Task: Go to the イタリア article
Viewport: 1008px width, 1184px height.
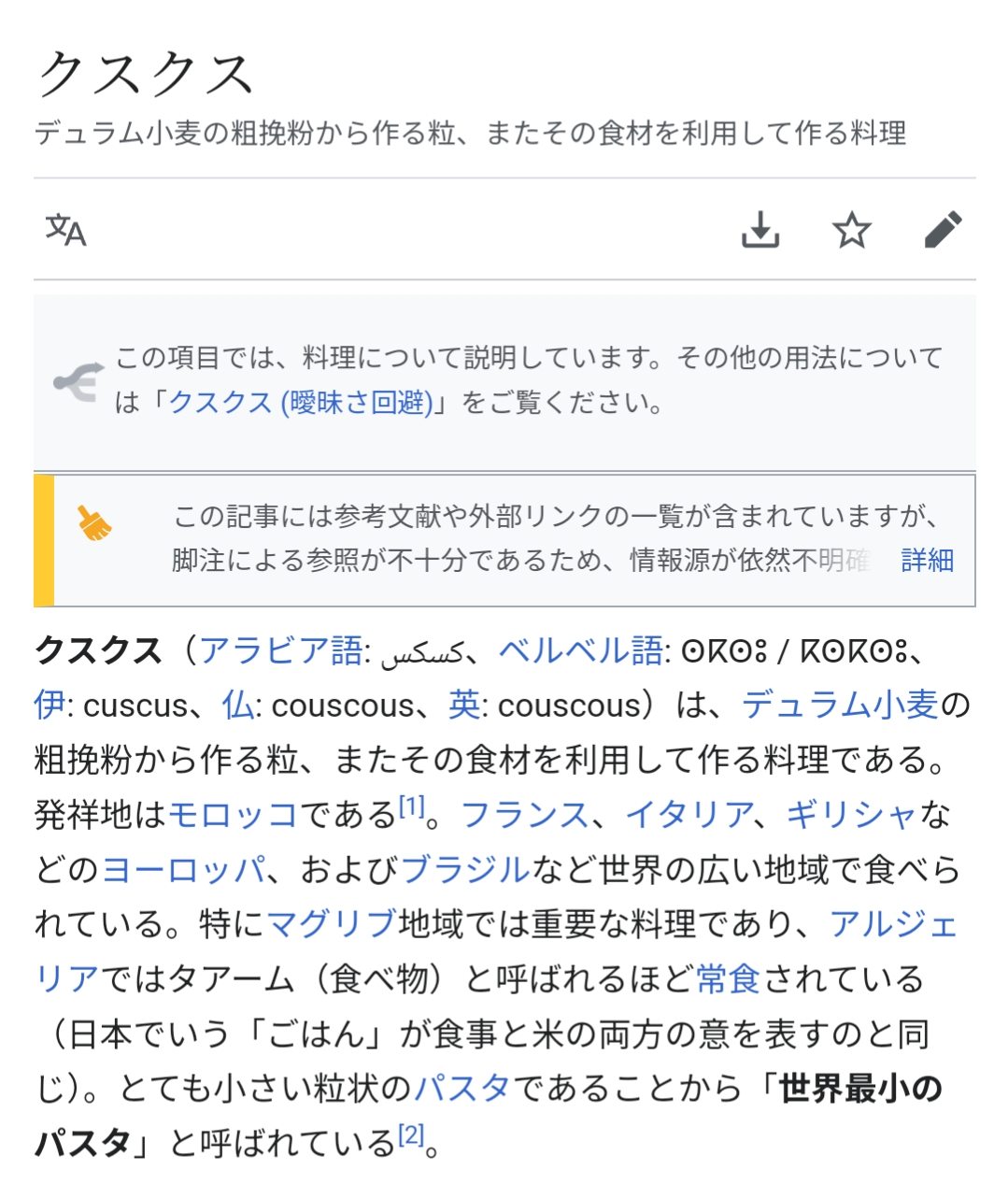Action: click(689, 815)
